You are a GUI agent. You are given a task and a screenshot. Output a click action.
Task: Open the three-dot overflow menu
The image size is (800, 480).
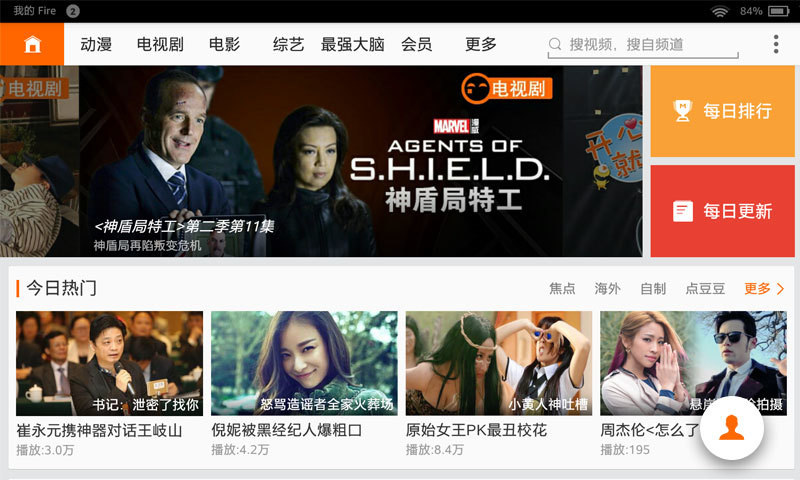(776, 44)
